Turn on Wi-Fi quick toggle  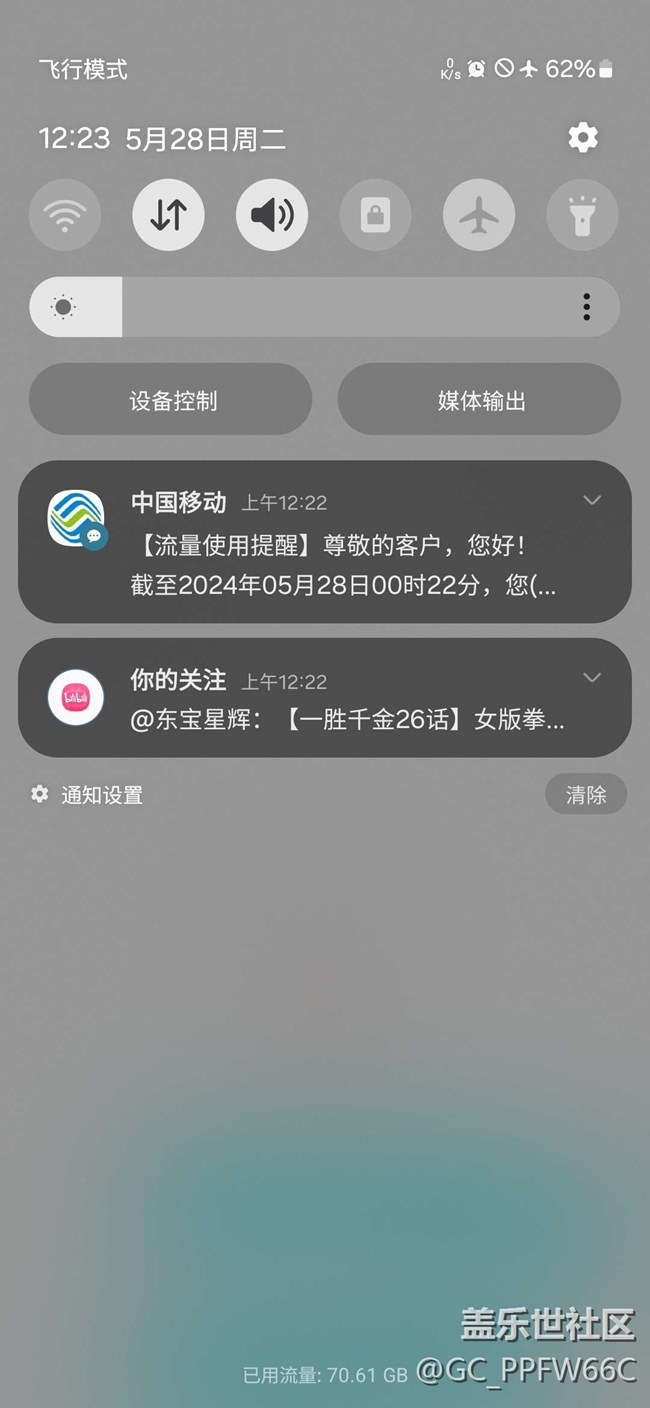coord(65,215)
